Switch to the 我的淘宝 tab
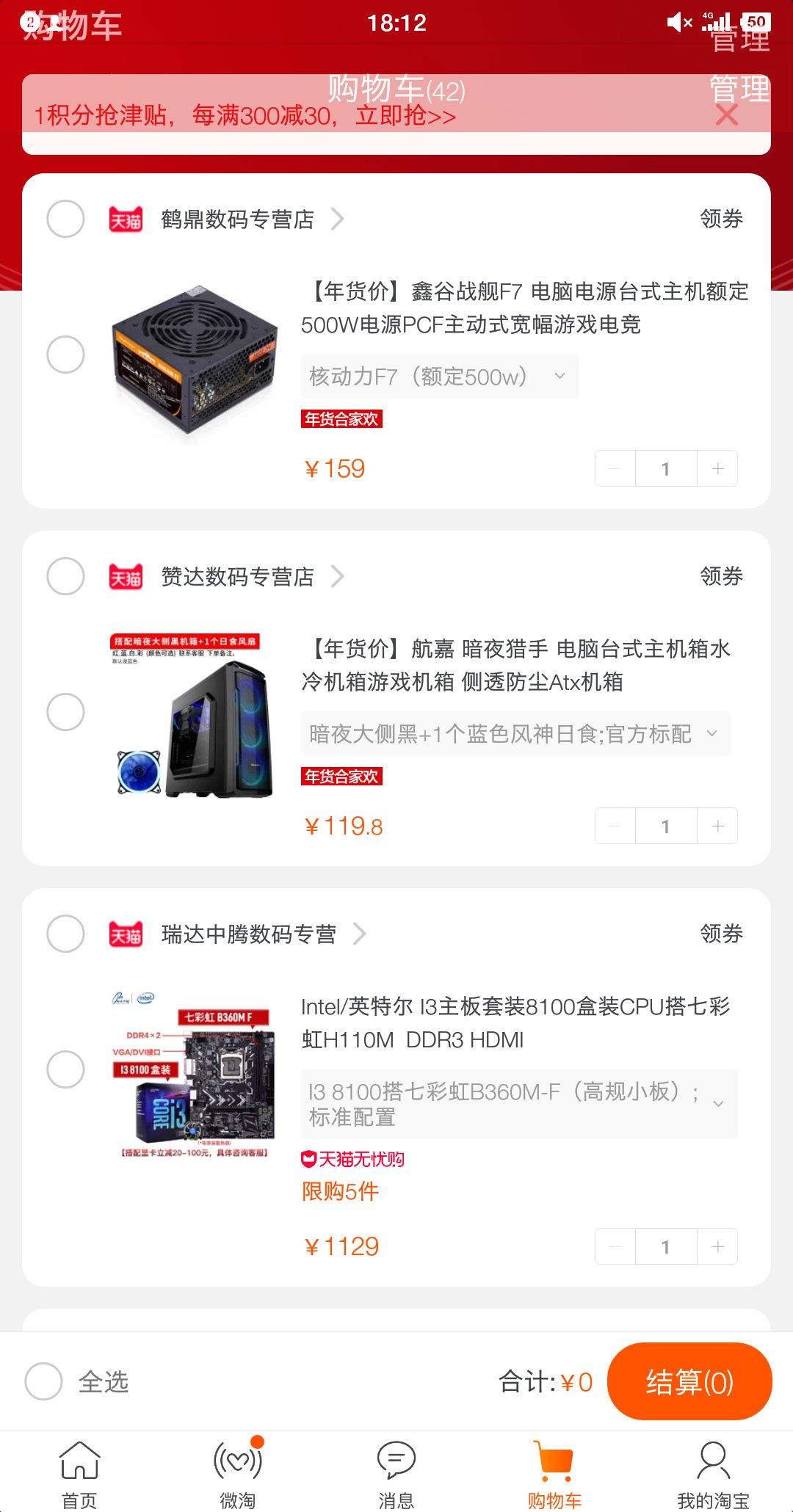793x1512 pixels. [713, 1472]
